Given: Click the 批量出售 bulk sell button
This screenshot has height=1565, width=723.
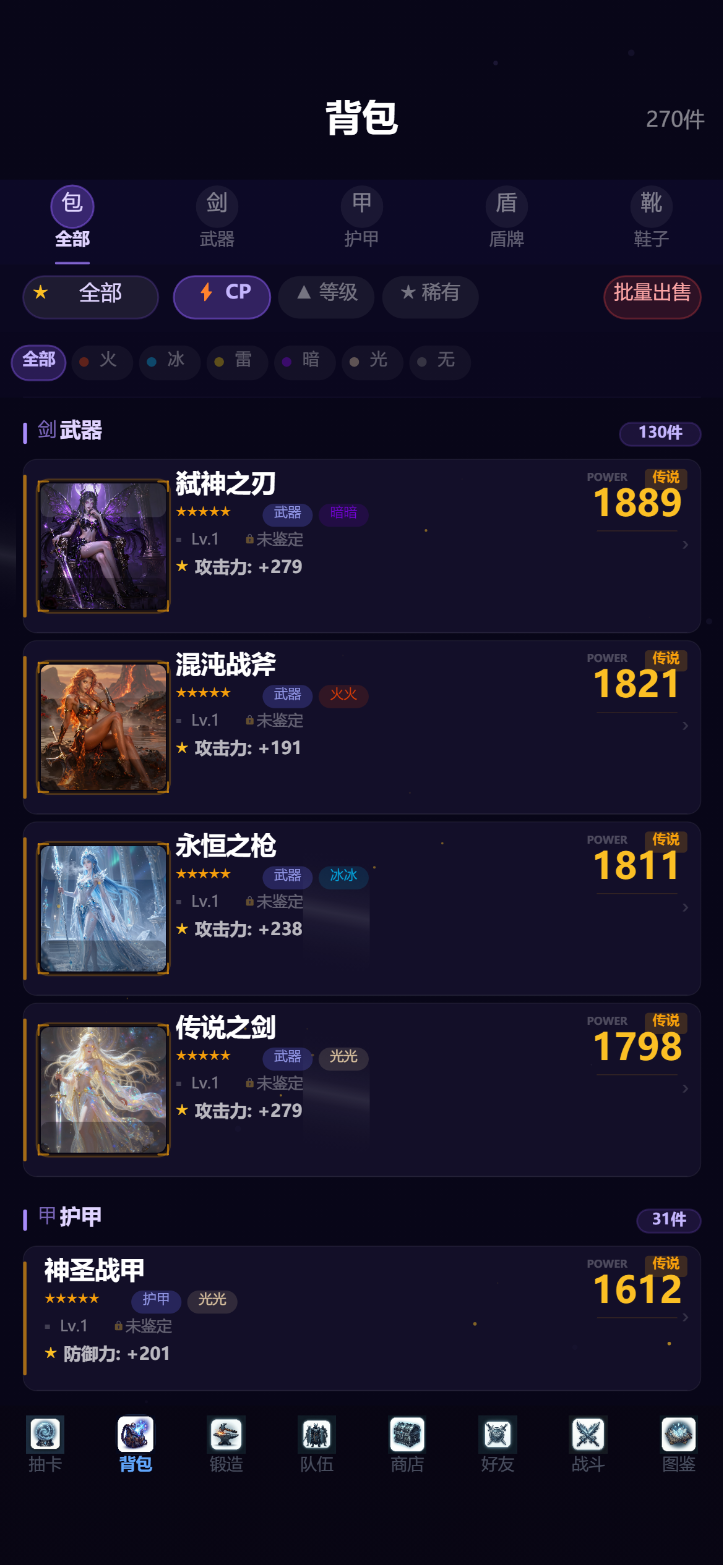Looking at the screenshot, I should tap(652, 297).
